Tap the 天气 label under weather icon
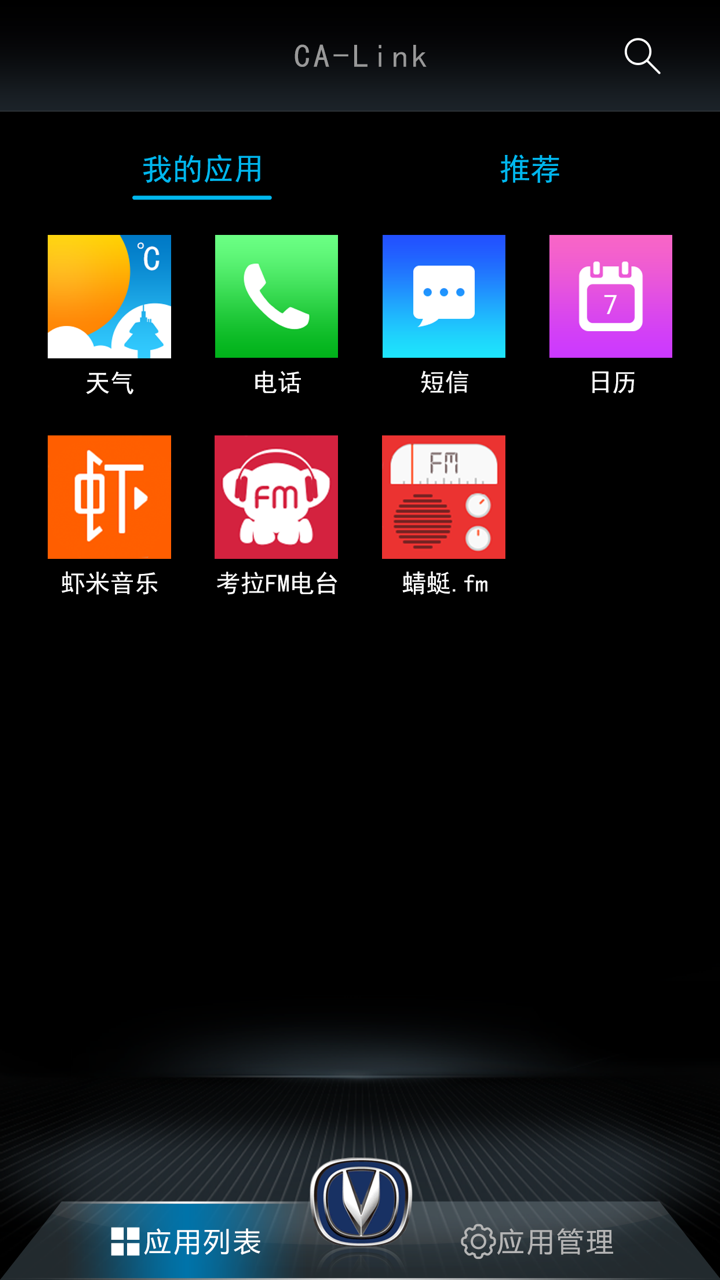This screenshot has height=1280, width=720. tap(109, 382)
